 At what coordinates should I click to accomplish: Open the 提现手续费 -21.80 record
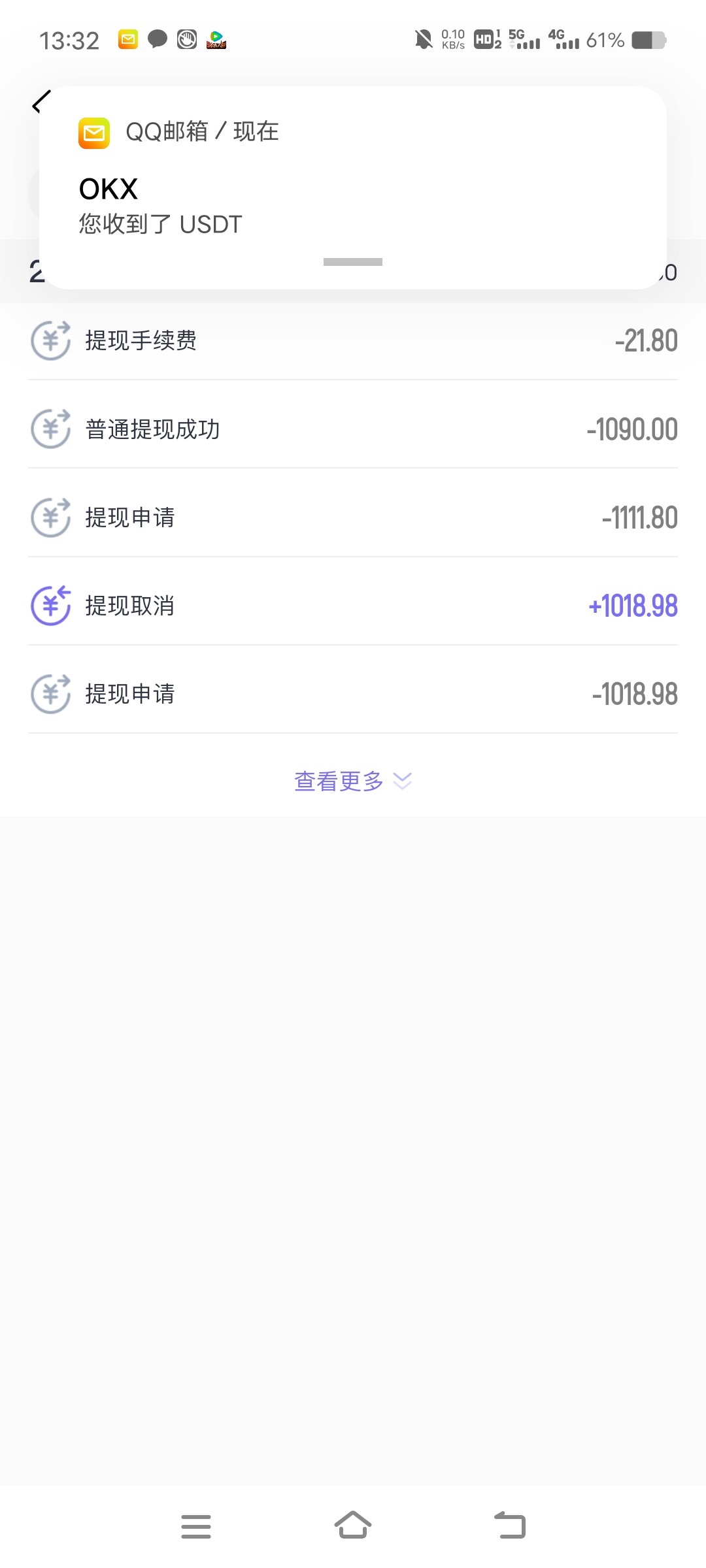353,340
